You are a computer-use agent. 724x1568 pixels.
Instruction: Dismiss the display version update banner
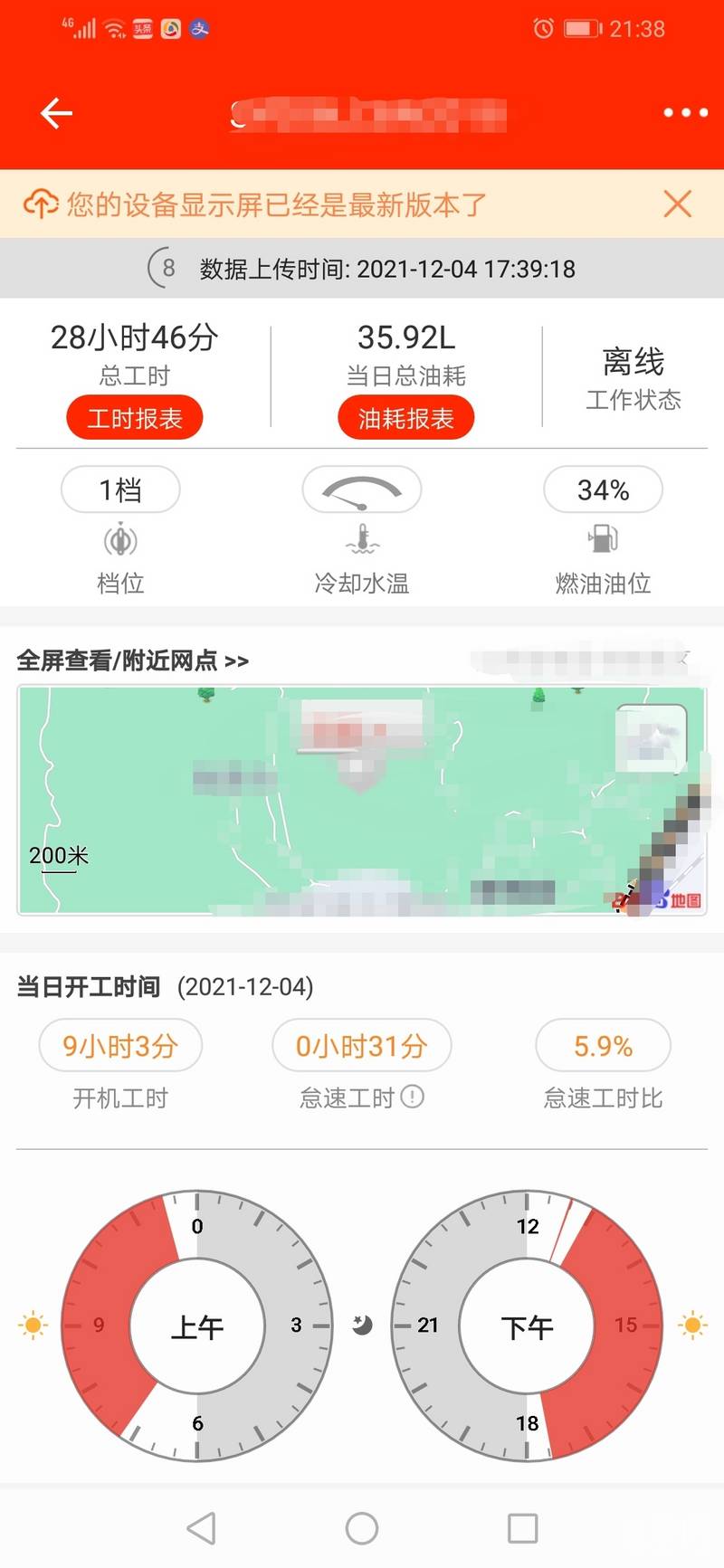[x=677, y=204]
